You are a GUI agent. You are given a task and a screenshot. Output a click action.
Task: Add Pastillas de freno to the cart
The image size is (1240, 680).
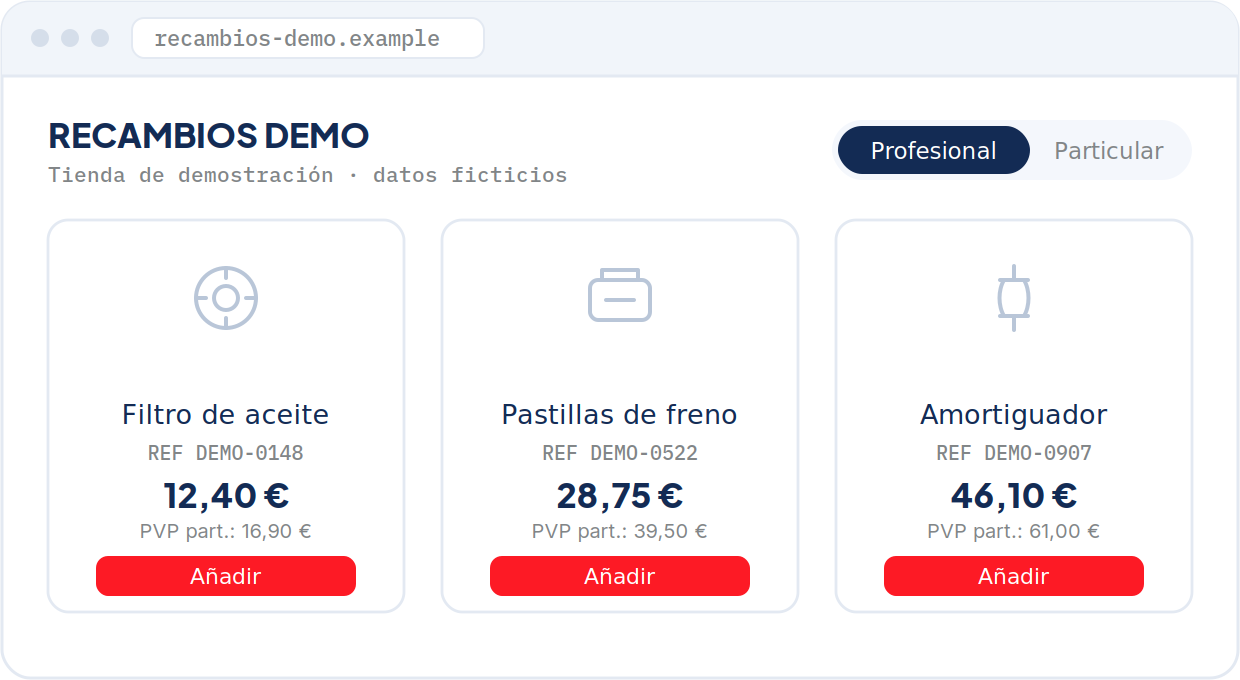[620, 576]
